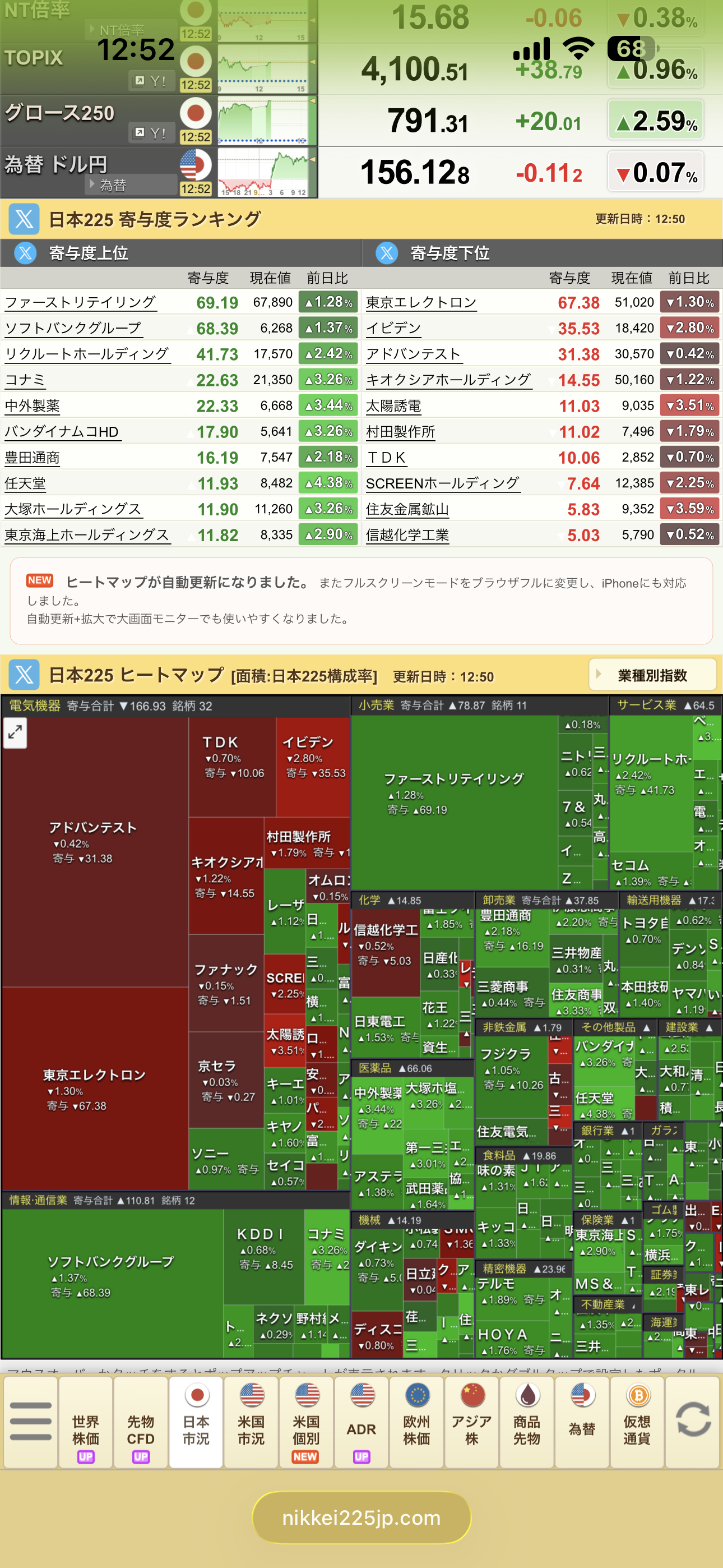Open the 先物CFD tab

pyautogui.click(x=141, y=1423)
